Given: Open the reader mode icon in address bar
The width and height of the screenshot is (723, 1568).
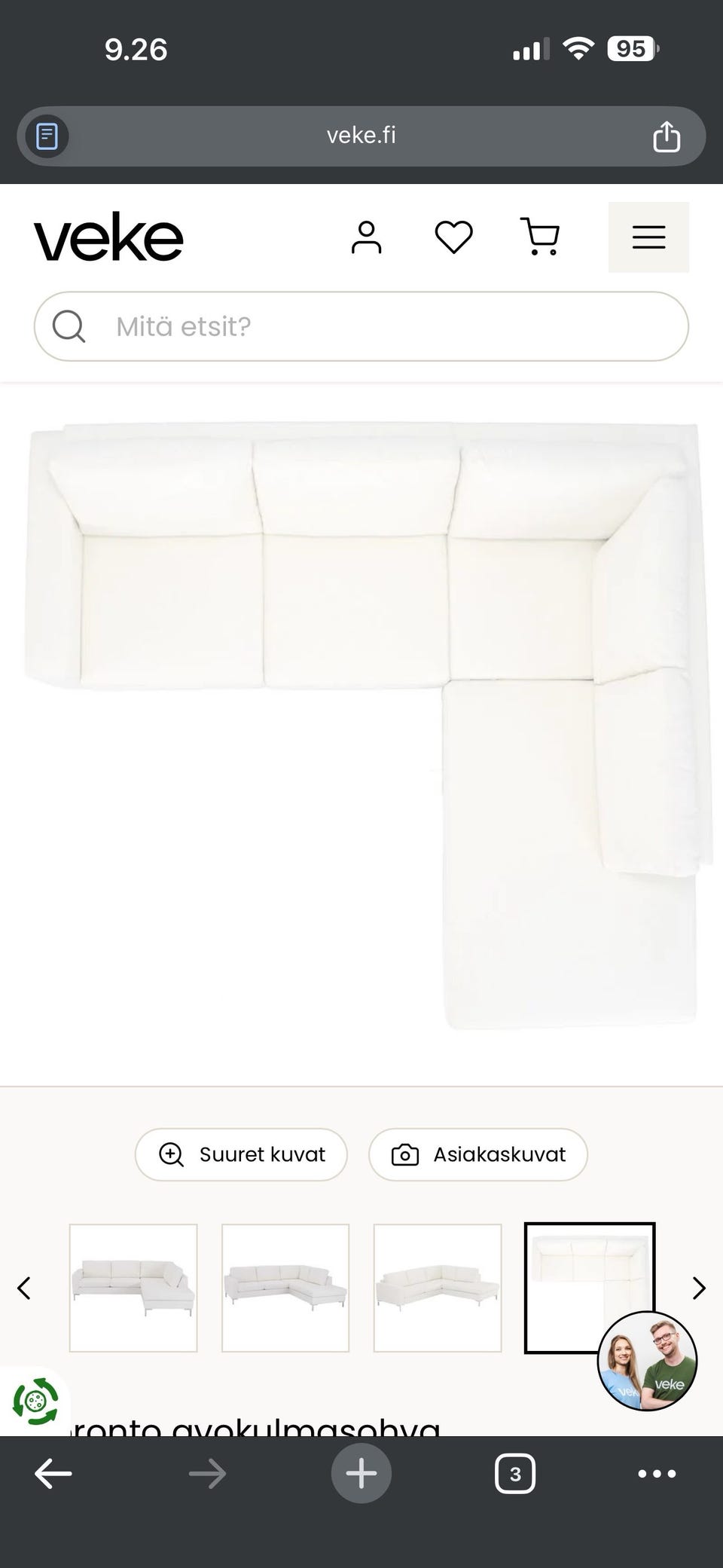Looking at the screenshot, I should [47, 136].
